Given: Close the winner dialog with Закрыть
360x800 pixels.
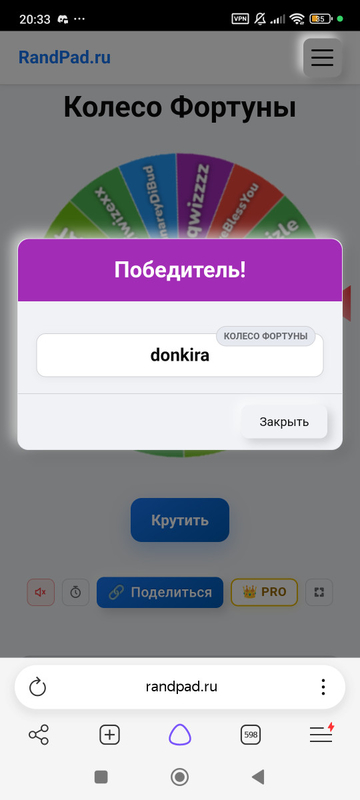Looking at the screenshot, I should pyautogui.click(x=284, y=422).
